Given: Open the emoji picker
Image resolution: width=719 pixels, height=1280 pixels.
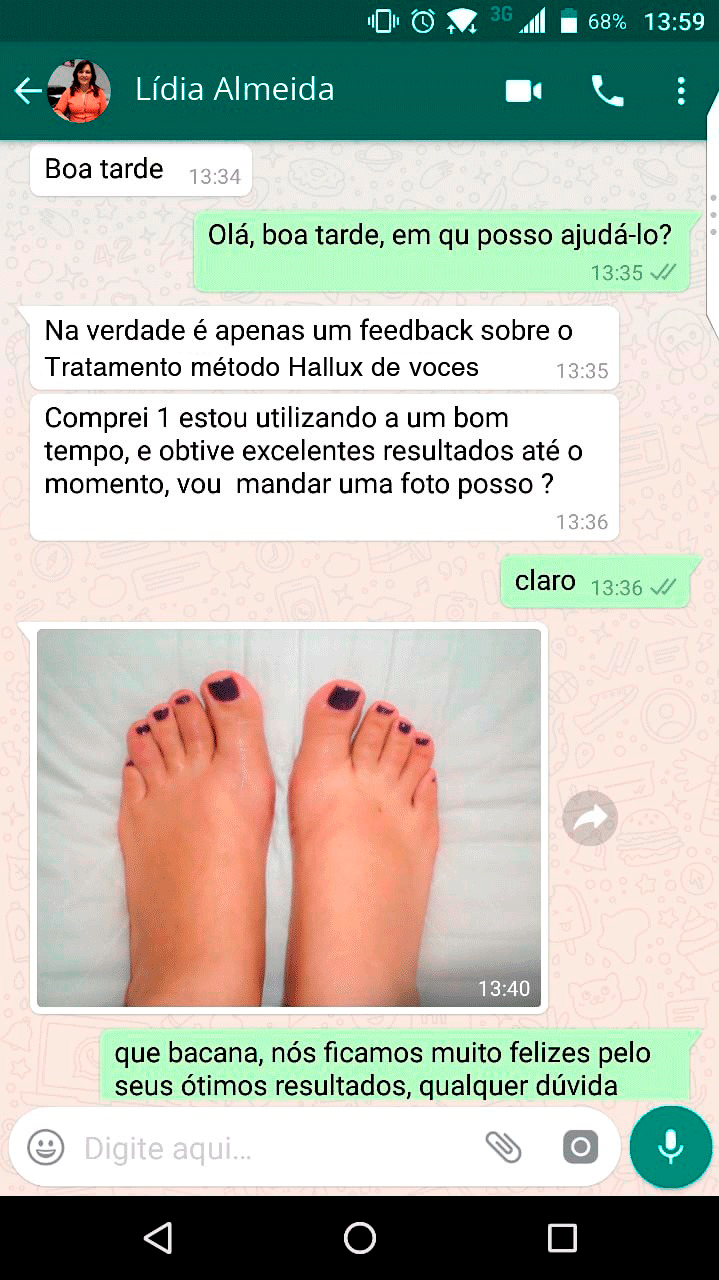Looking at the screenshot, I should (46, 1147).
